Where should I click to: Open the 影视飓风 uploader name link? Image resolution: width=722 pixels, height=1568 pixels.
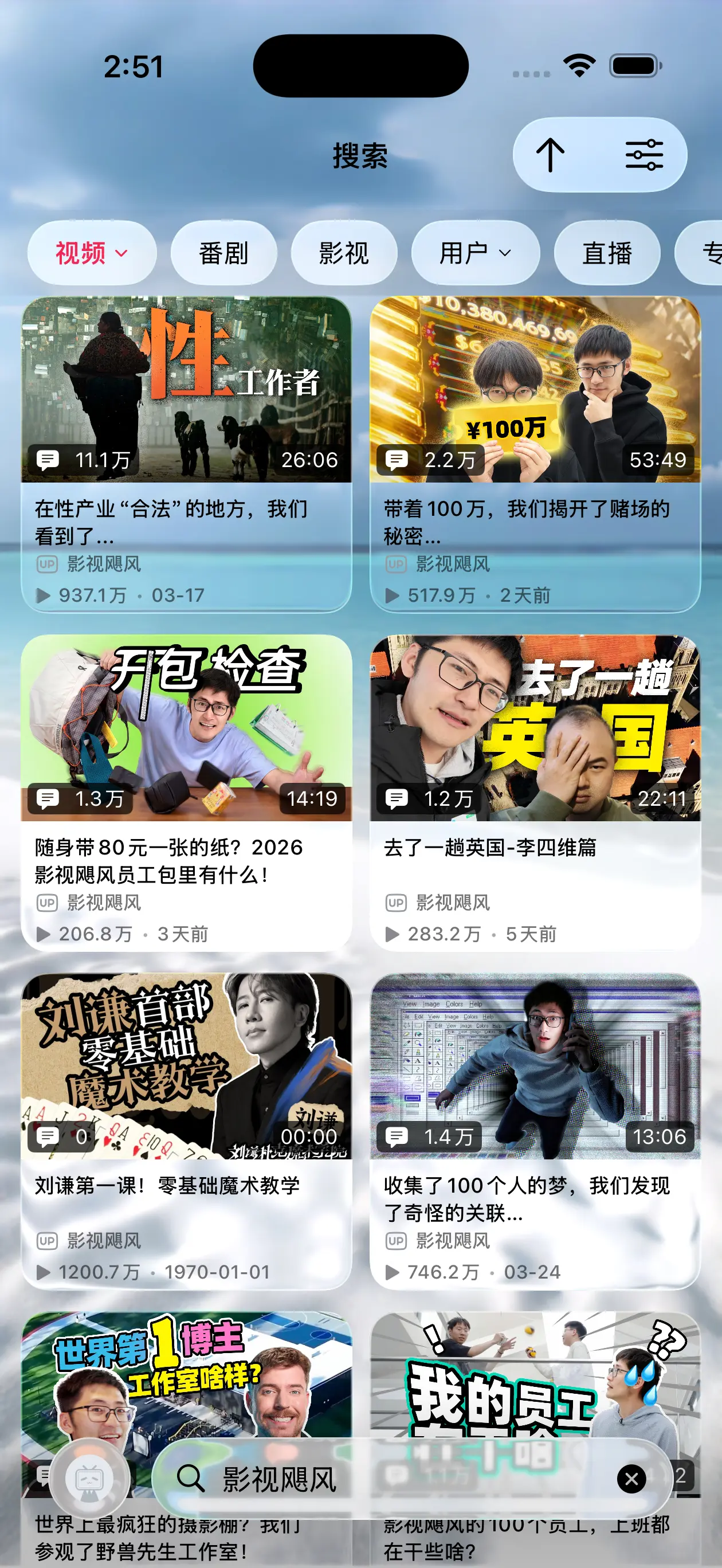point(104,566)
